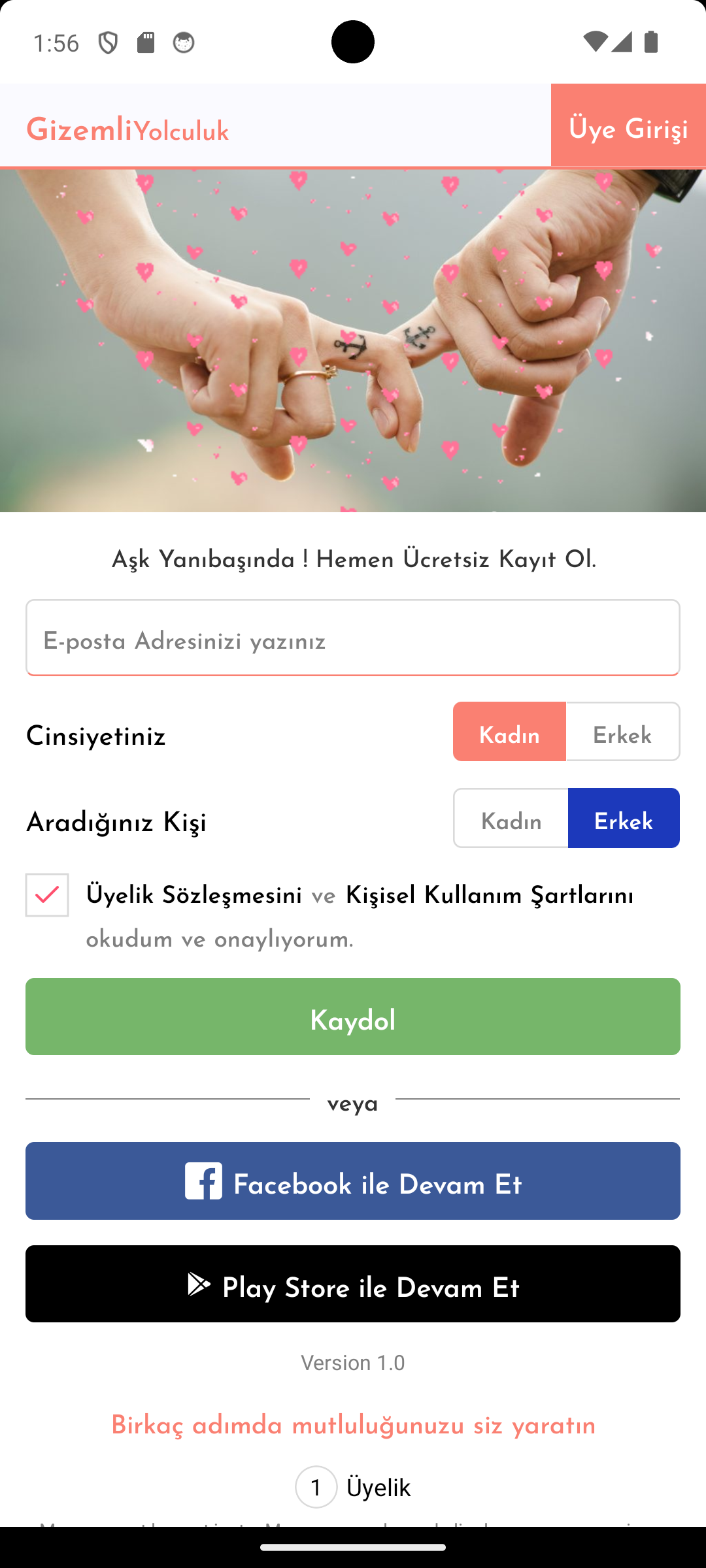Viewport: 706px width, 1568px height.
Task: Tap the green Kaydol button
Action: (x=353, y=1017)
